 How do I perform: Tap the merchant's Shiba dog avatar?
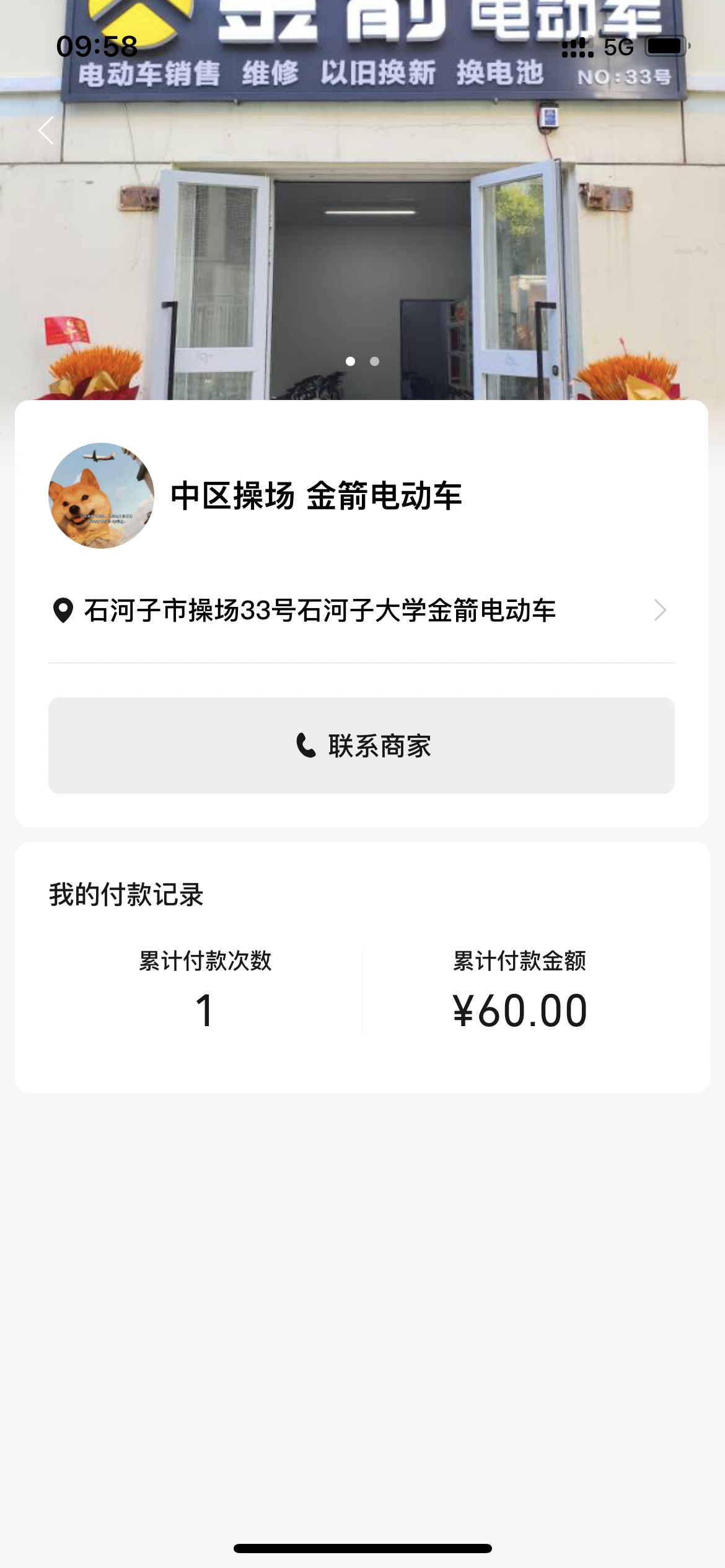(102, 495)
